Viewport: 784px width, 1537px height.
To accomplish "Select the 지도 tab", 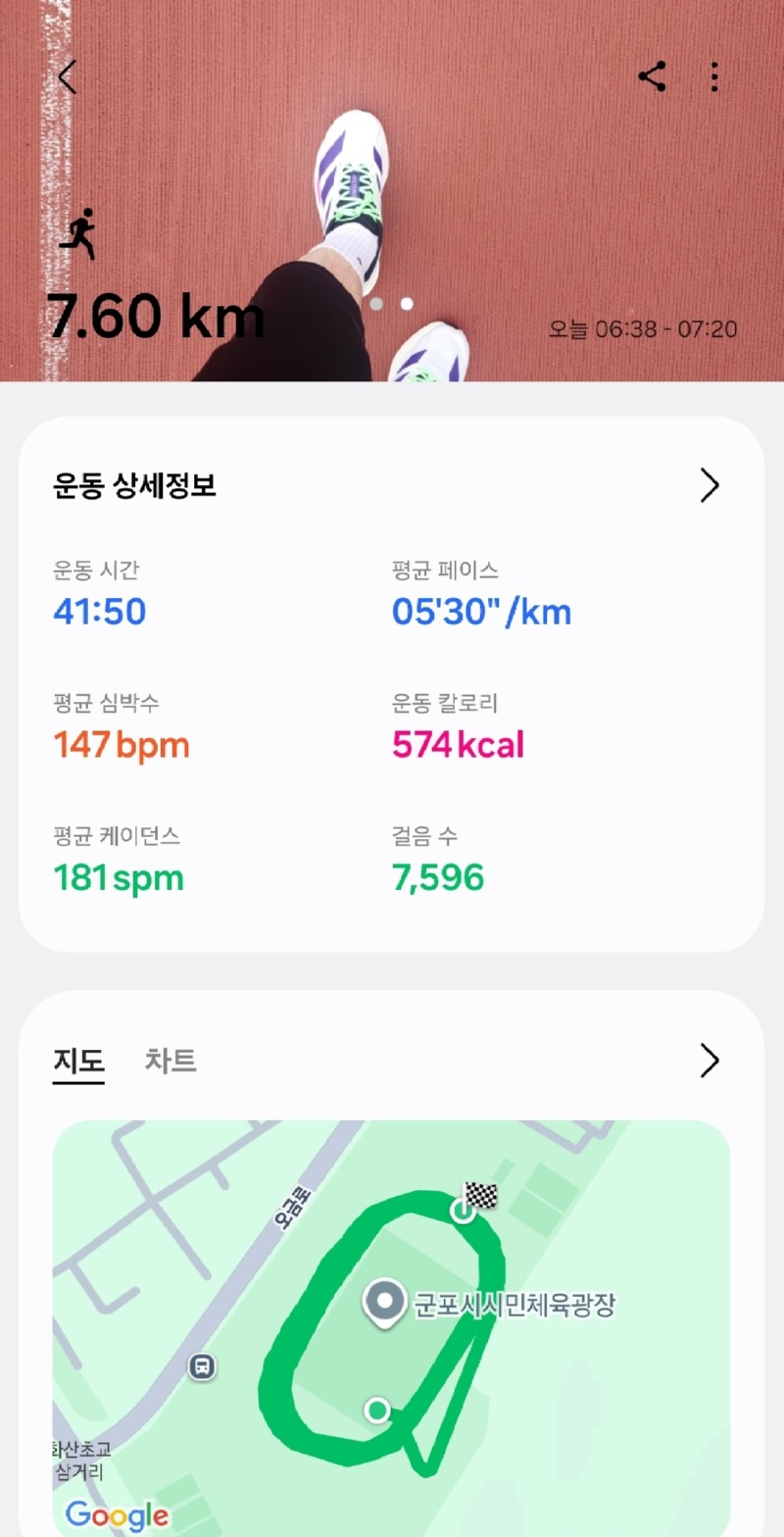I will (78, 1061).
